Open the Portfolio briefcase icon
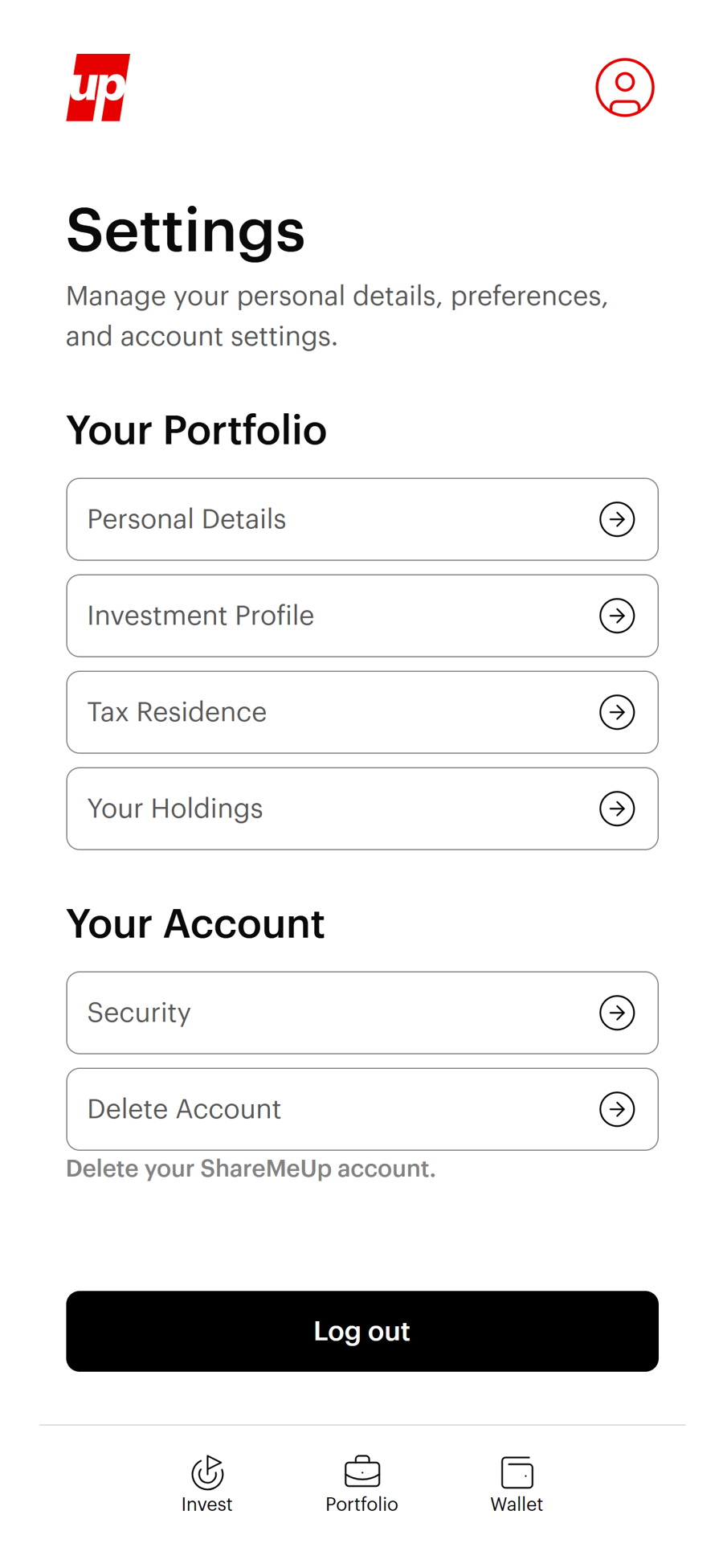 (x=361, y=1470)
